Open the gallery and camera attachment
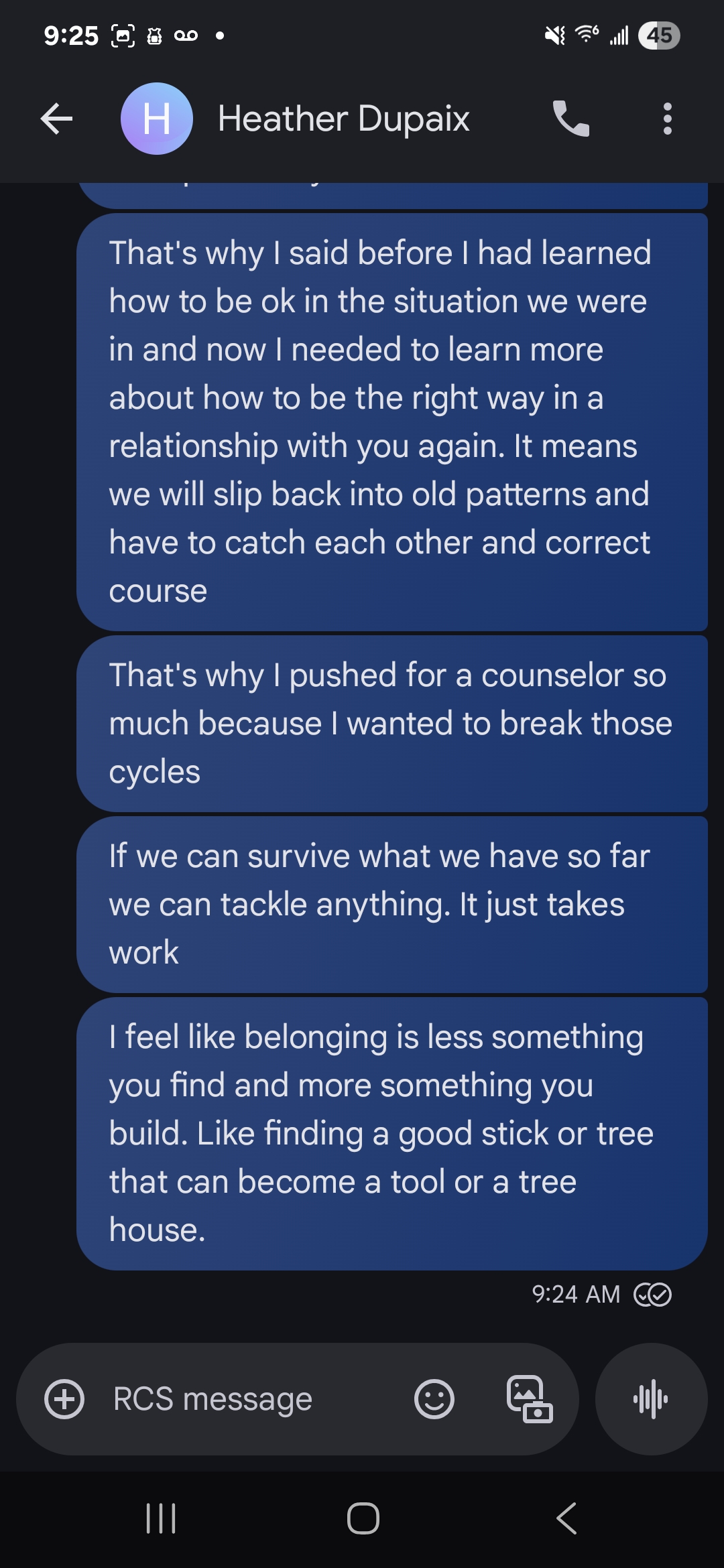Viewport: 724px width, 1568px height. click(529, 1399)
